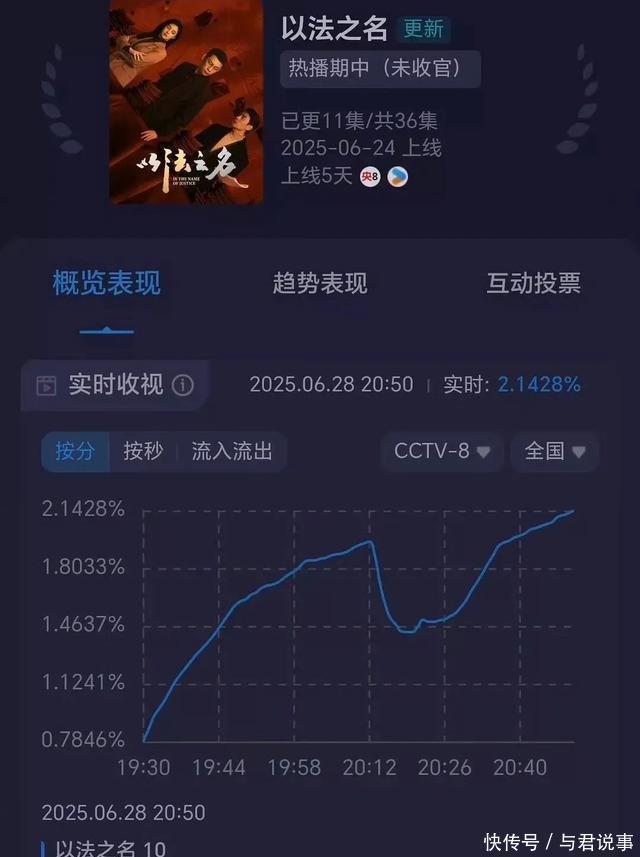Switch to the 趋势表现 tab
Viewport: 640px width, 857px height.
(x=320, y=283)
